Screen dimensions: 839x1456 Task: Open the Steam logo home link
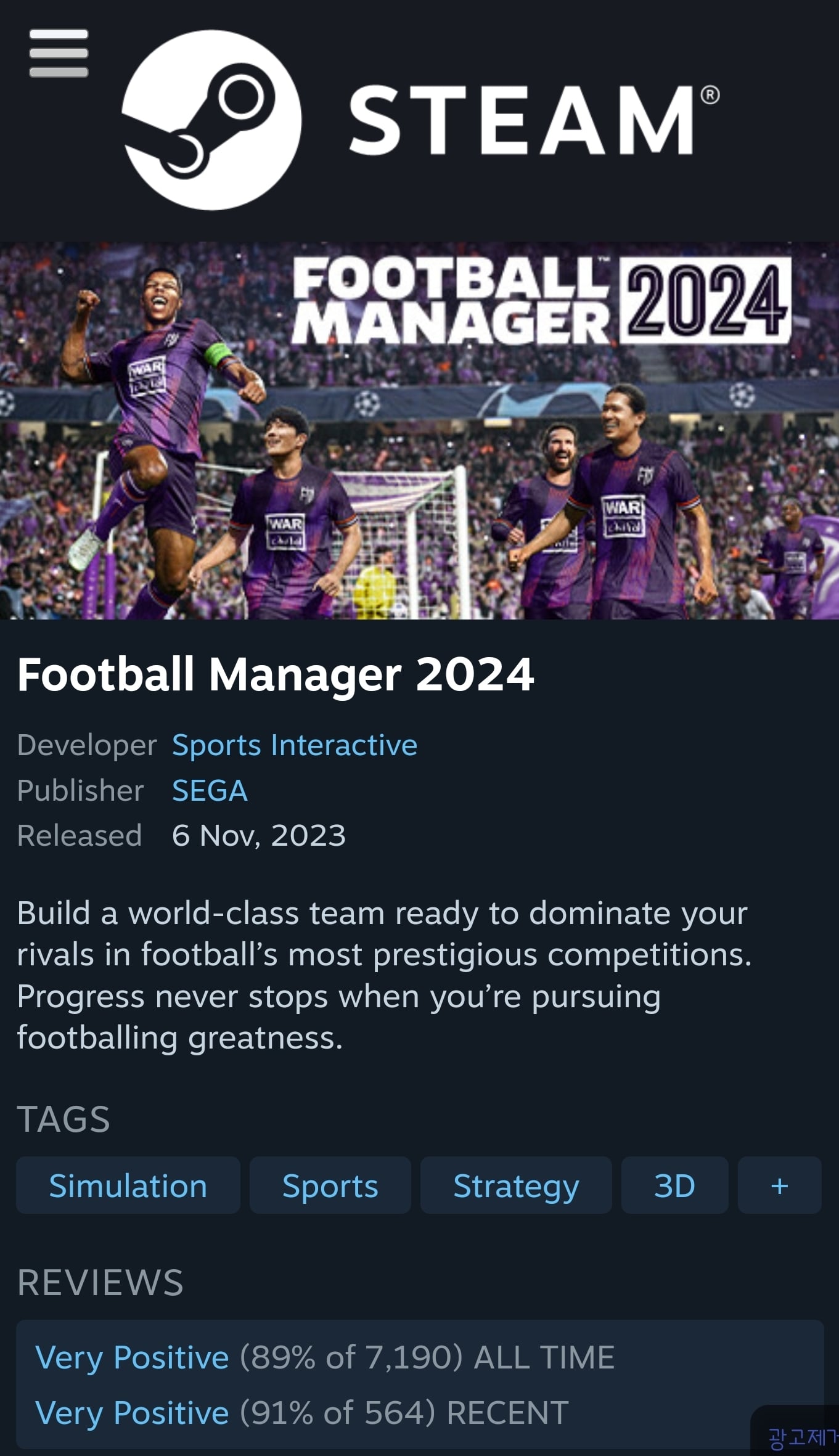coord(420,120)
